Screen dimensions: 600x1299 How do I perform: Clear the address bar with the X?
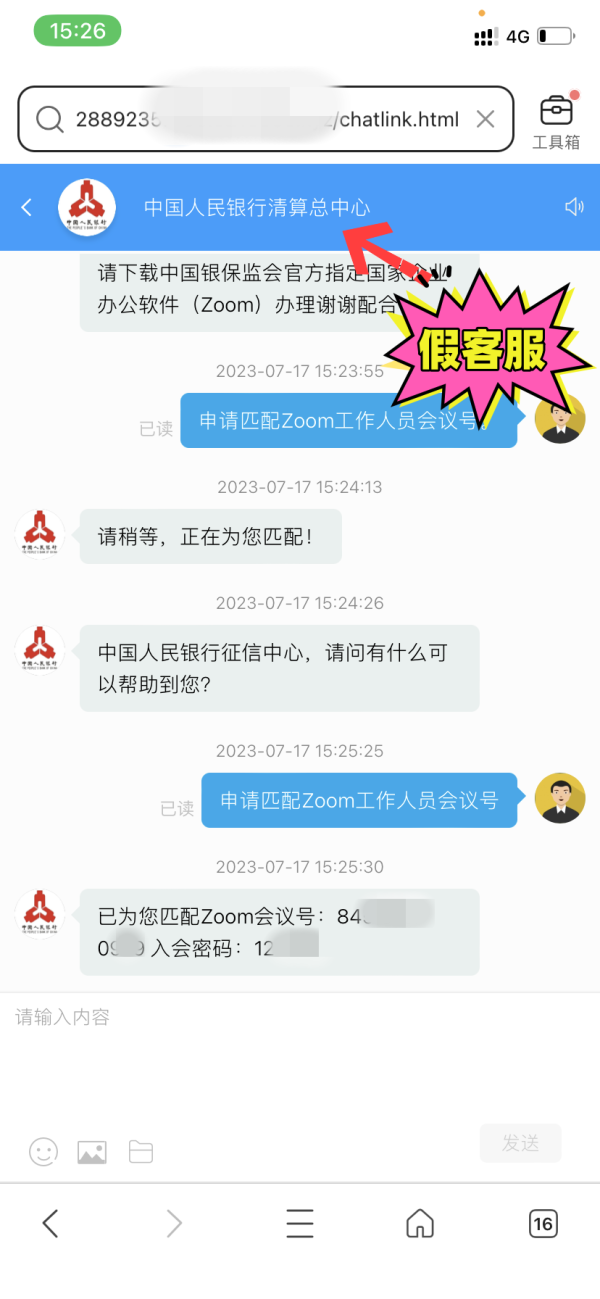(x=485, y=120)
